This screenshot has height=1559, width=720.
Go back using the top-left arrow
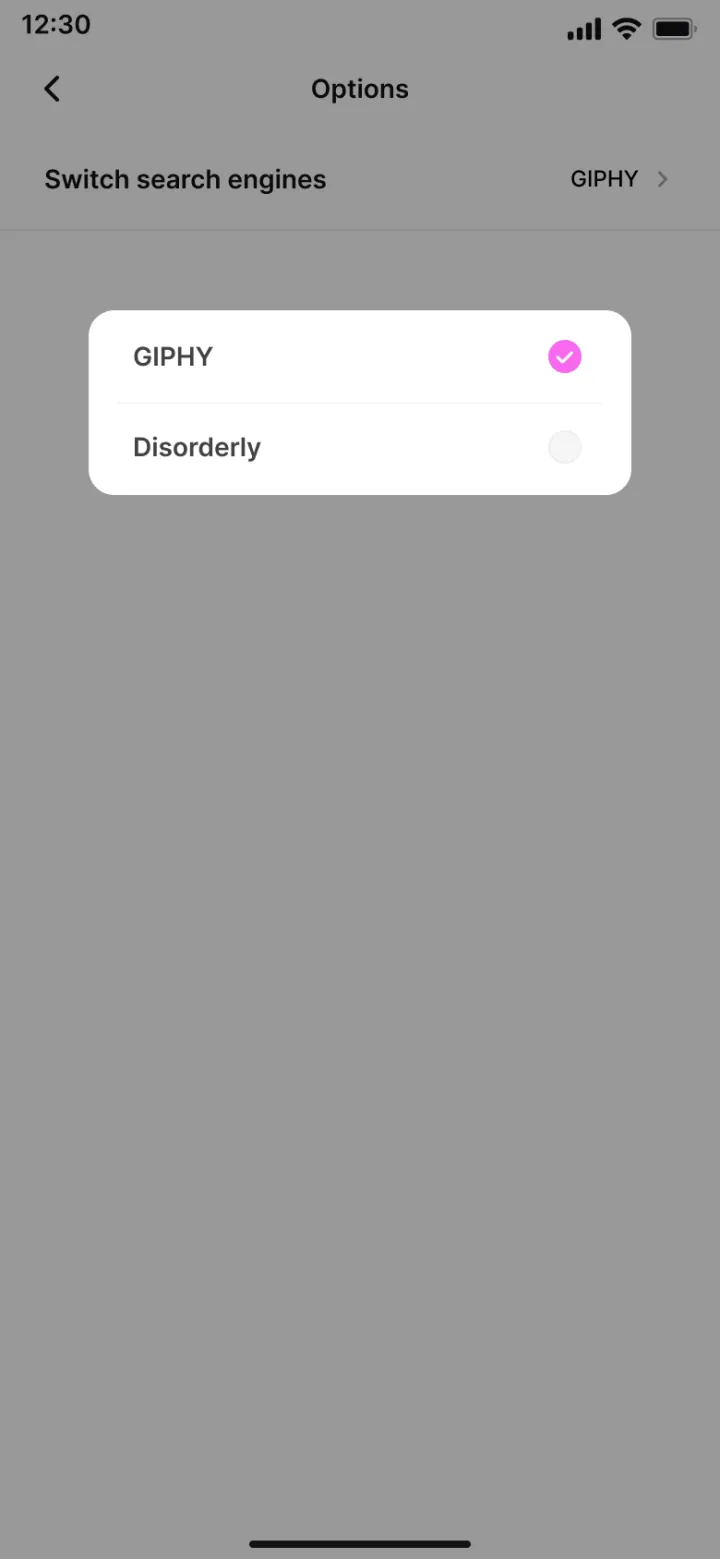[52, 89]
